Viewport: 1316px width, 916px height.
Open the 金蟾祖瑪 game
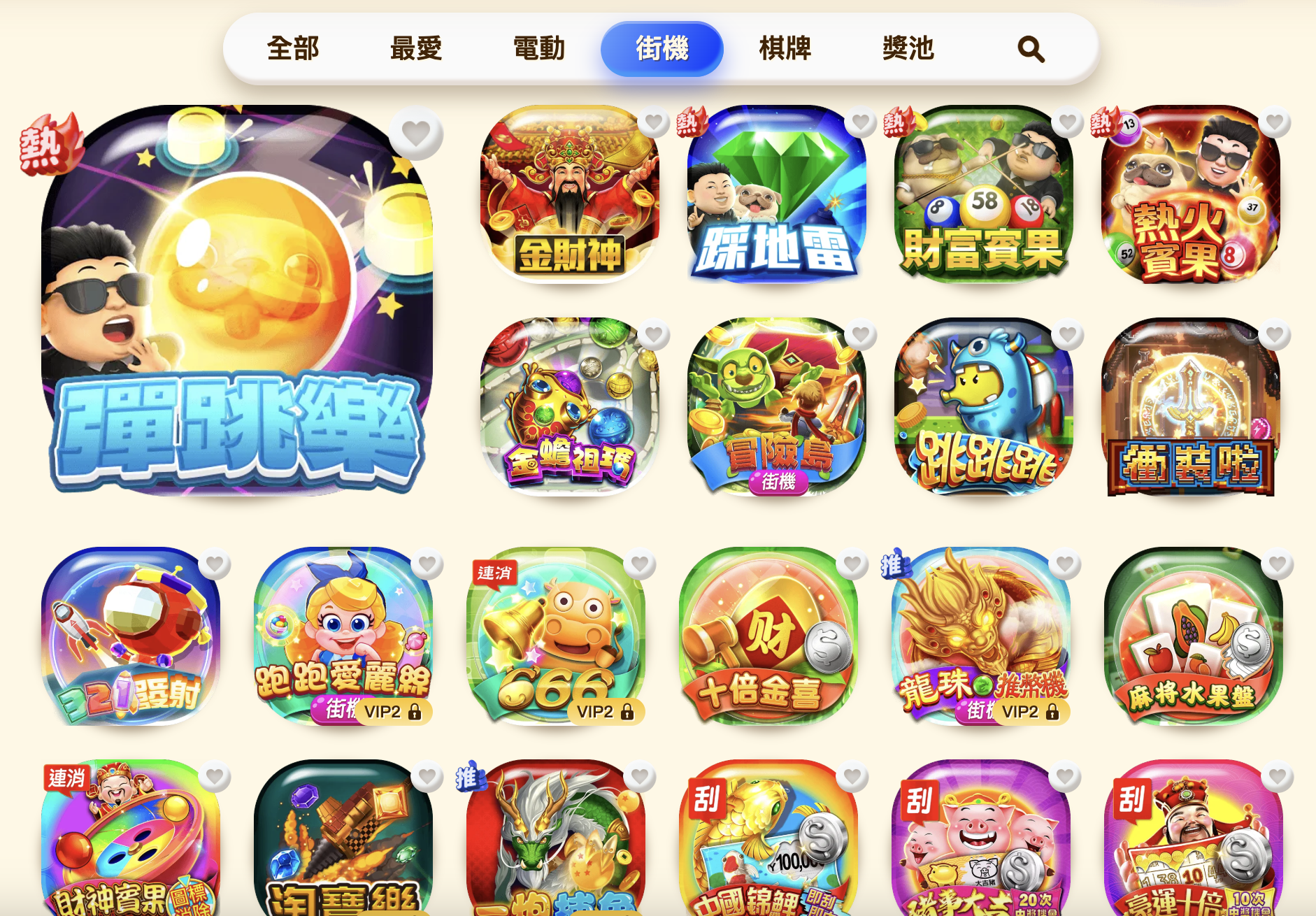coord(569,407)
